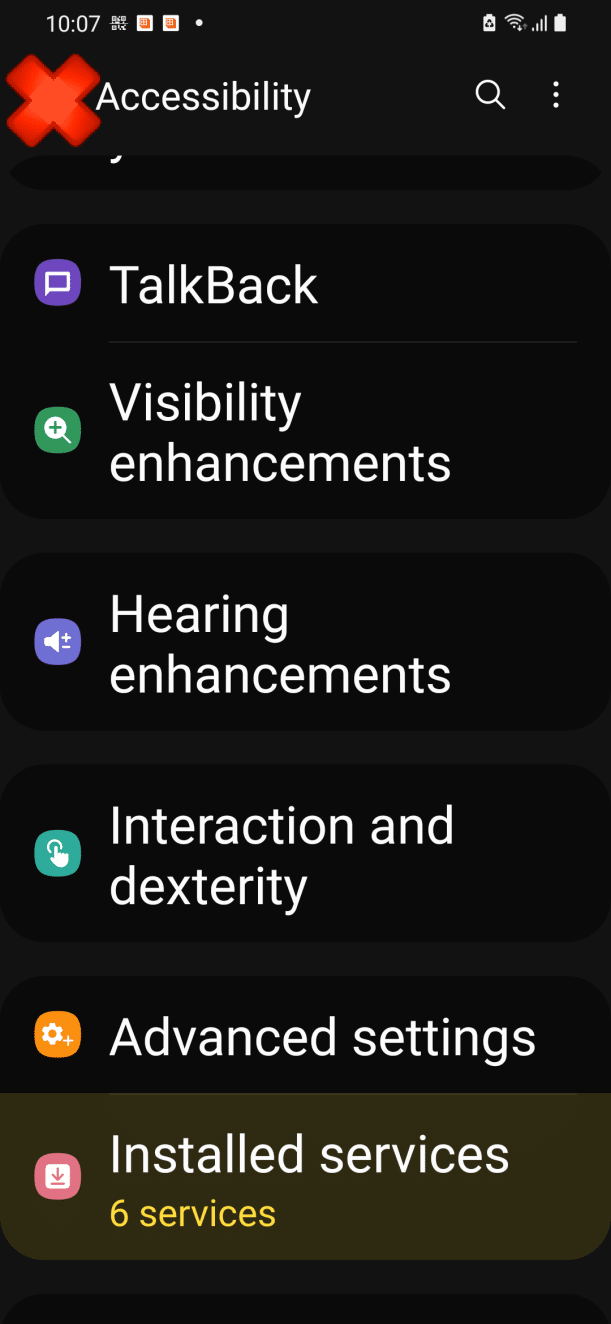Viewport: 611px width, 1324px height.
Task: View Installed services list
Action: pos(305,1176)
